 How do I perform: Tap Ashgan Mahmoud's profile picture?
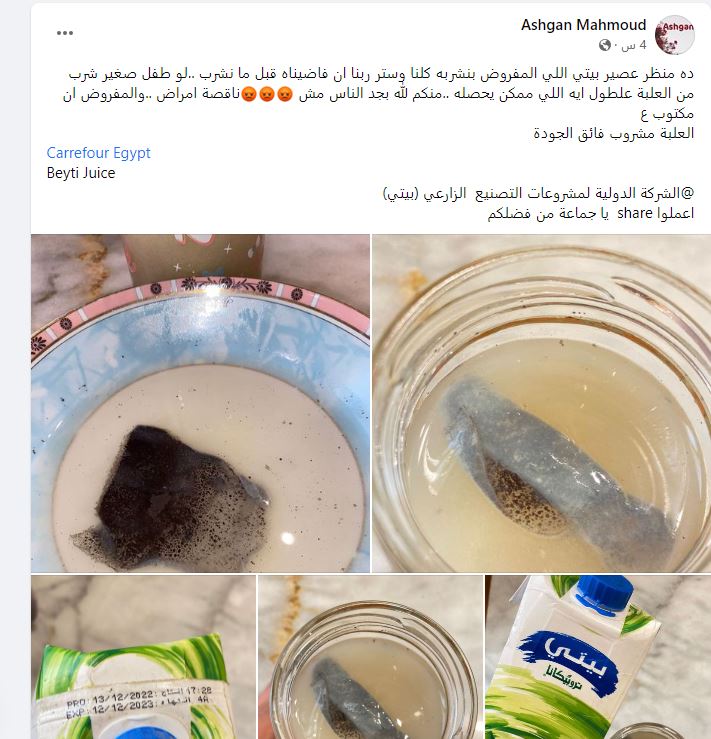tap(677, 36)
